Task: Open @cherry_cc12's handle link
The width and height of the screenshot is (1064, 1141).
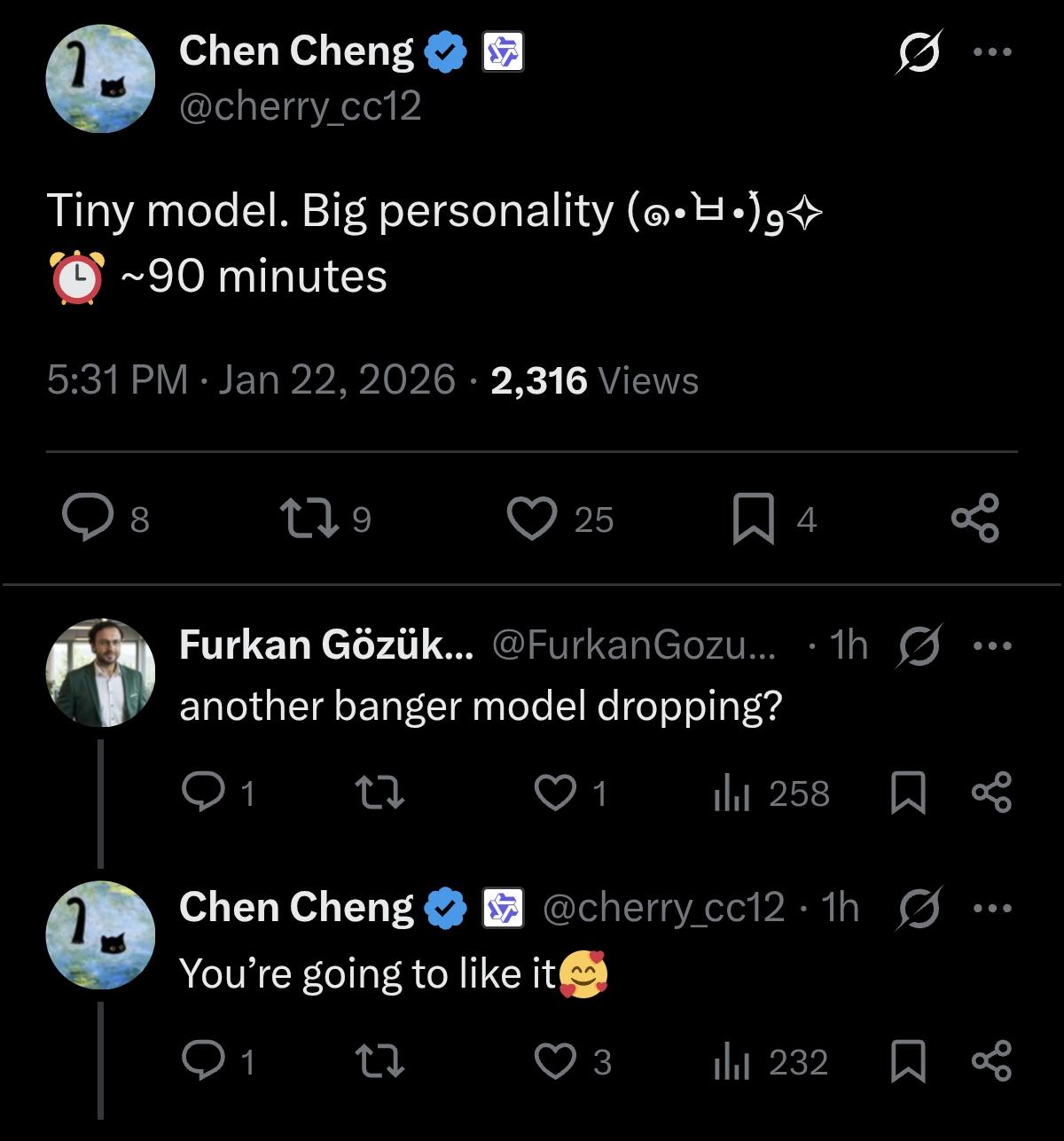Action: pos(302,107)
